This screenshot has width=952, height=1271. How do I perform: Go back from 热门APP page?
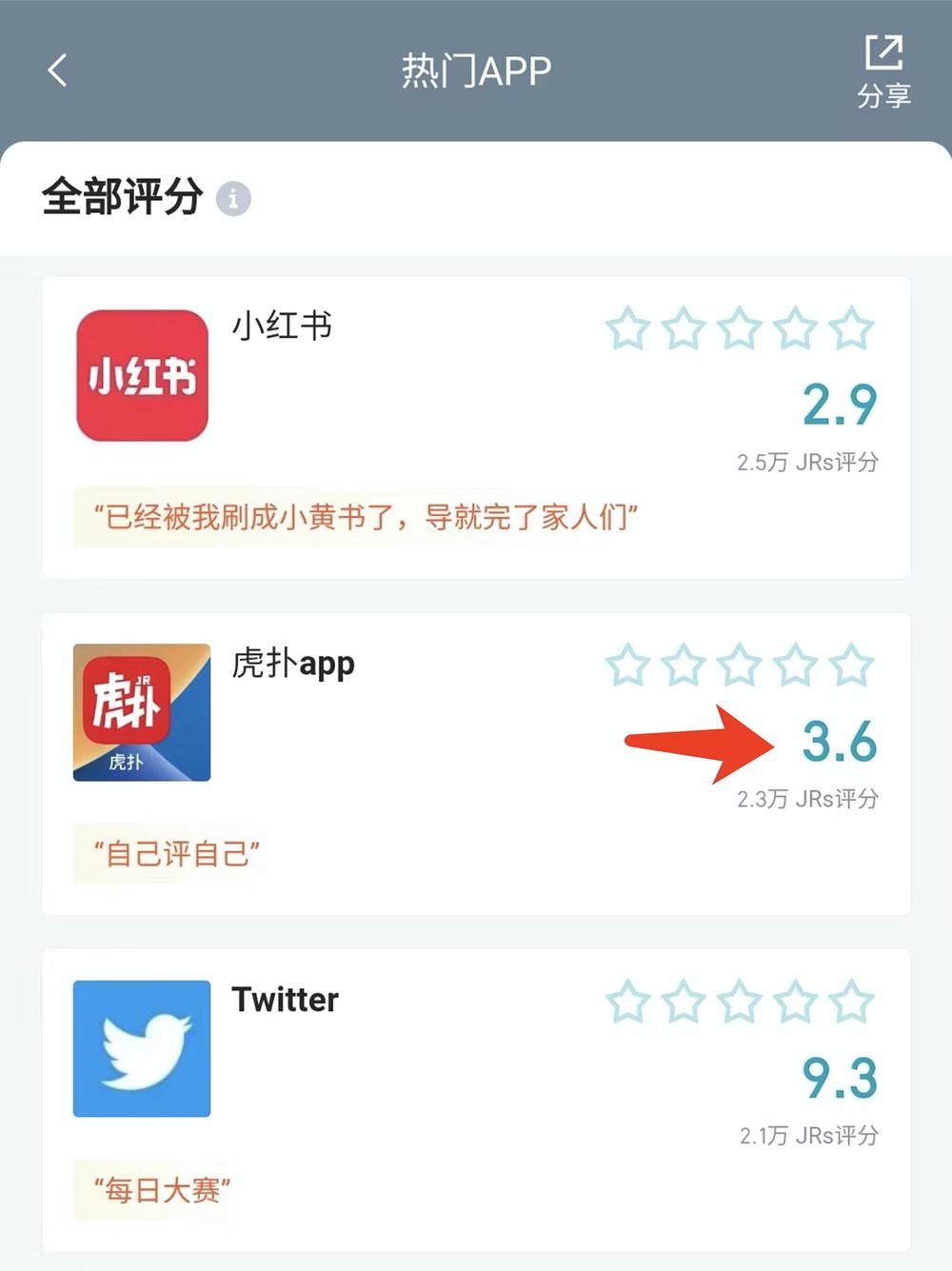(x=58, y=70)
